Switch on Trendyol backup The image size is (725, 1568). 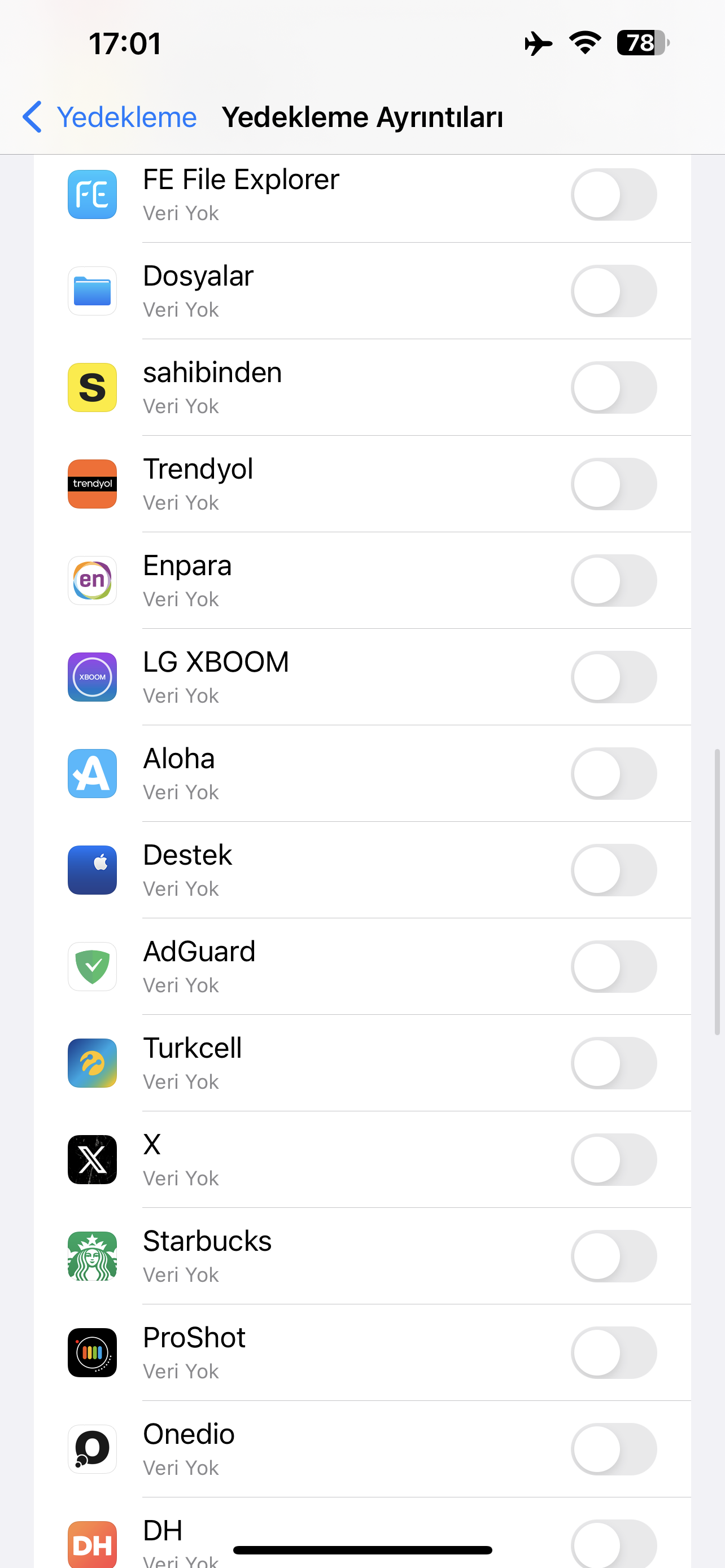pyautogui.click(x=614, y=484)
